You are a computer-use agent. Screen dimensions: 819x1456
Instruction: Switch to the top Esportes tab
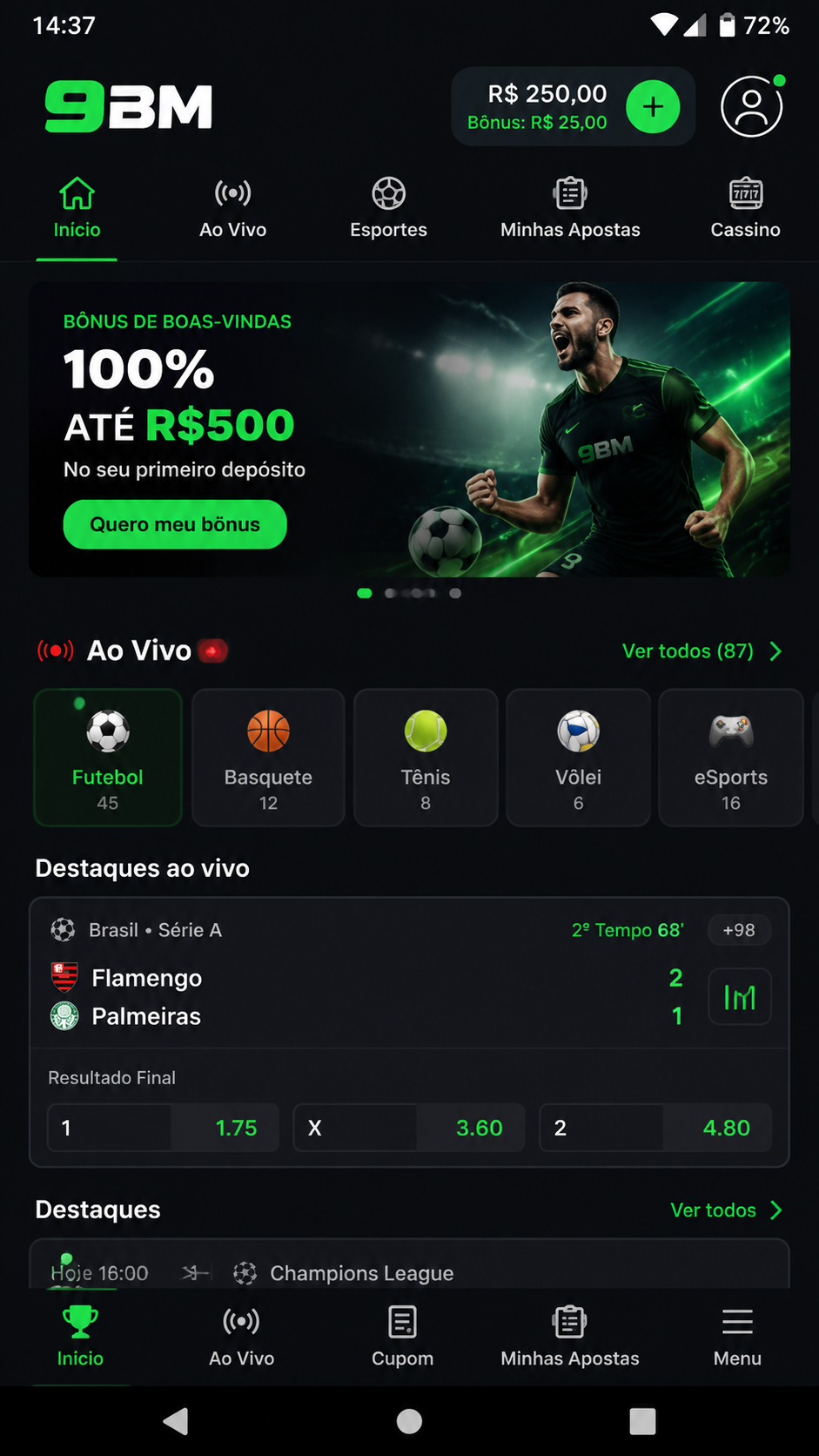coord(388,209)
